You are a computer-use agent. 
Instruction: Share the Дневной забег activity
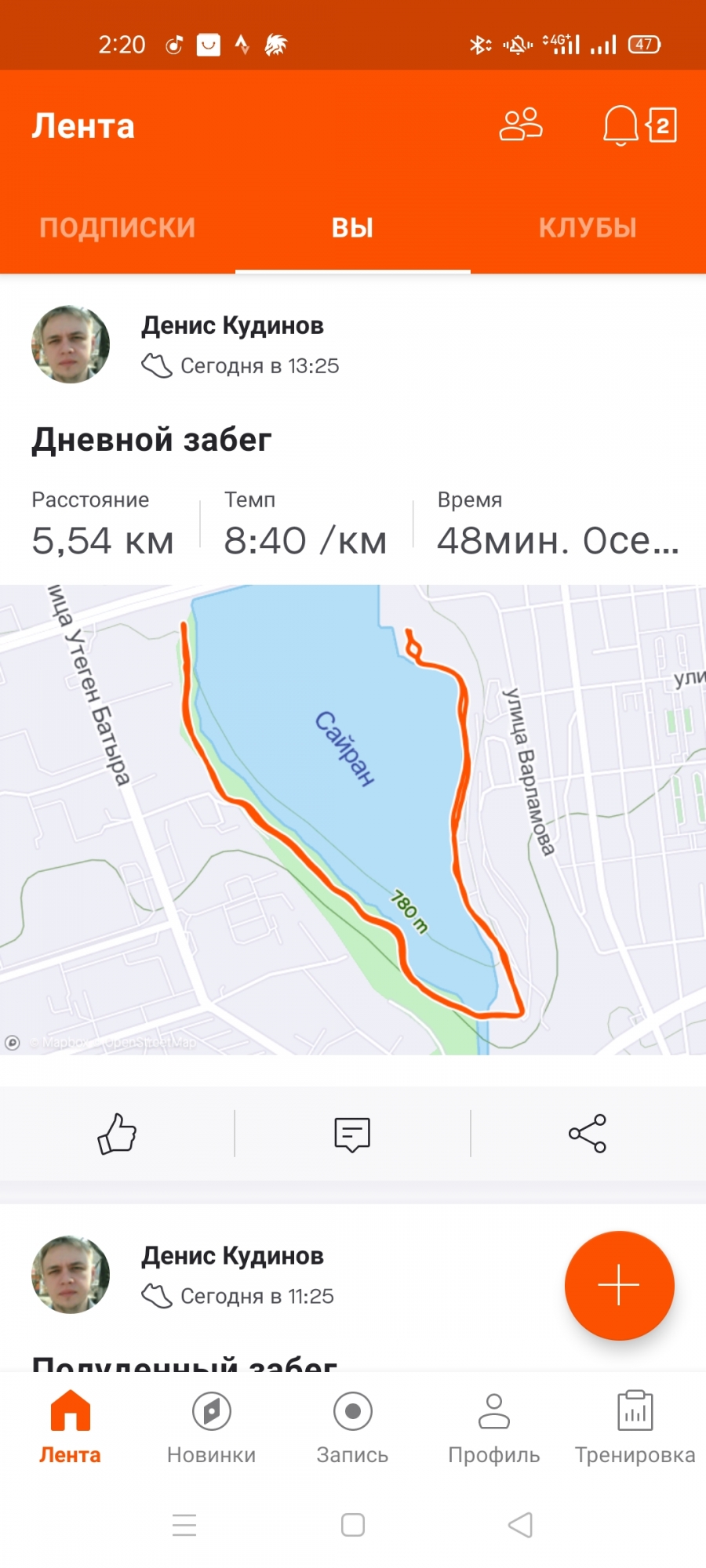pyautogui.click(x=588, y=1134)
